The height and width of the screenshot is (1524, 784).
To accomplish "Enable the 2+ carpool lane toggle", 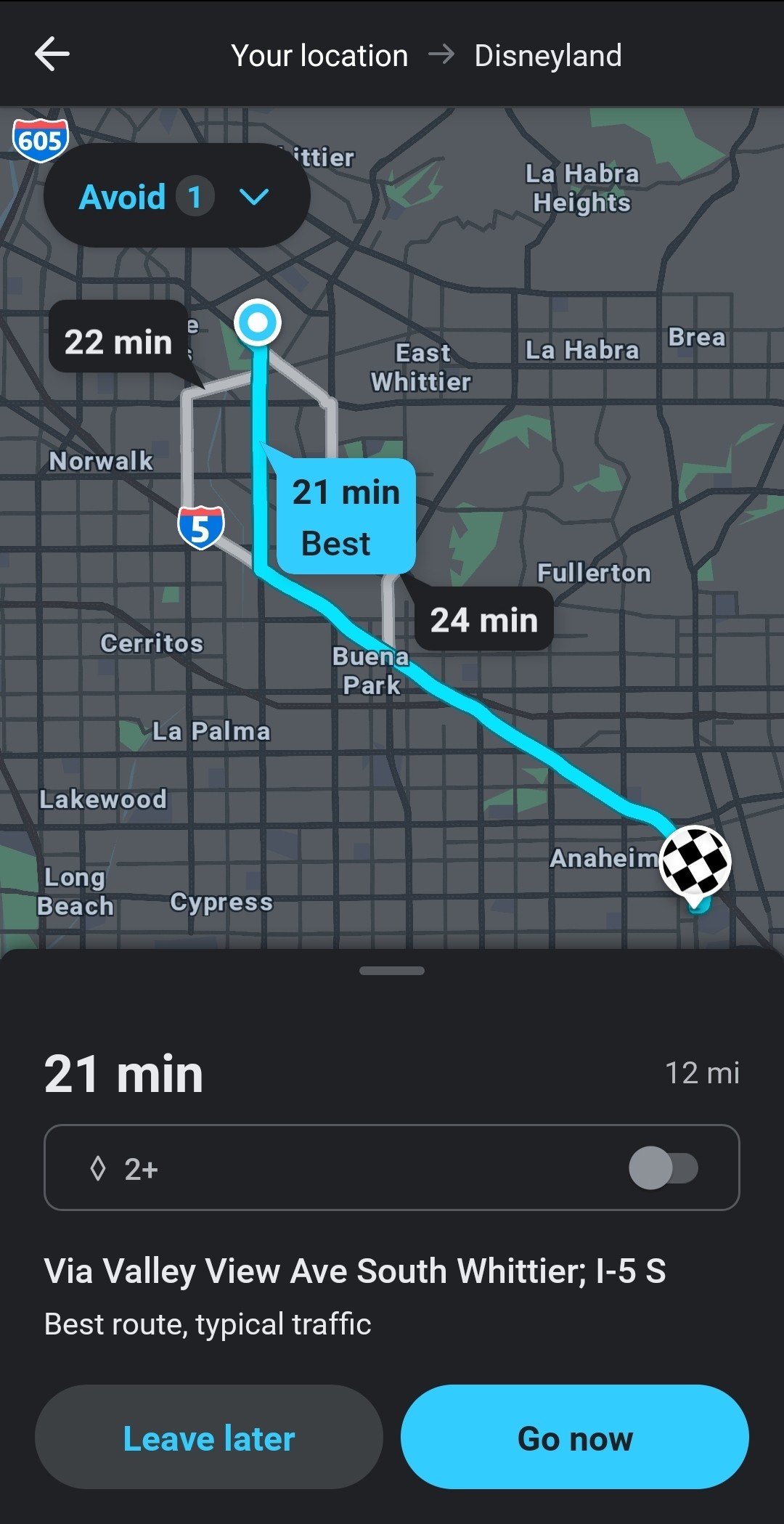I will point(663,1168).
